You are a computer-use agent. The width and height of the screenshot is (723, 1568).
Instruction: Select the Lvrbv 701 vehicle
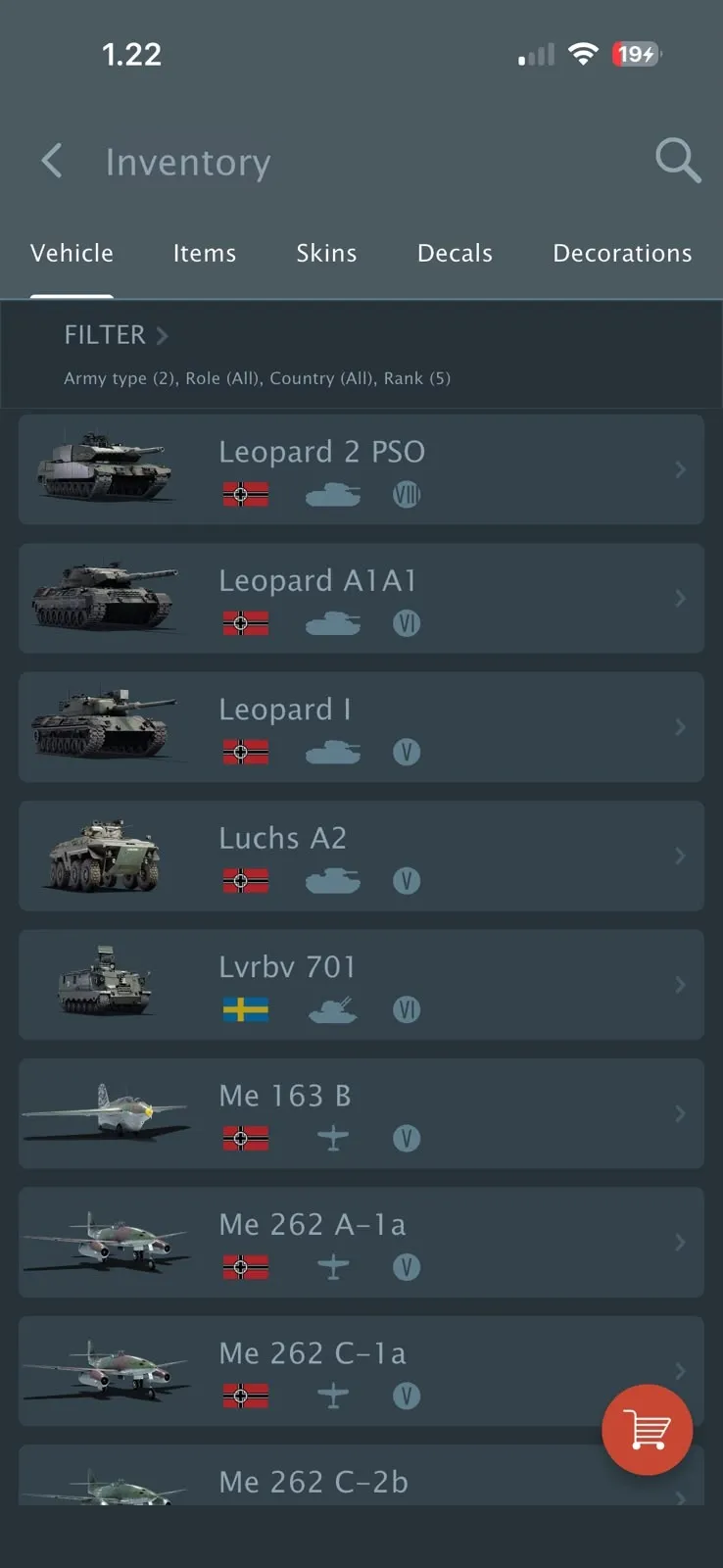click(x=361, y=985)
